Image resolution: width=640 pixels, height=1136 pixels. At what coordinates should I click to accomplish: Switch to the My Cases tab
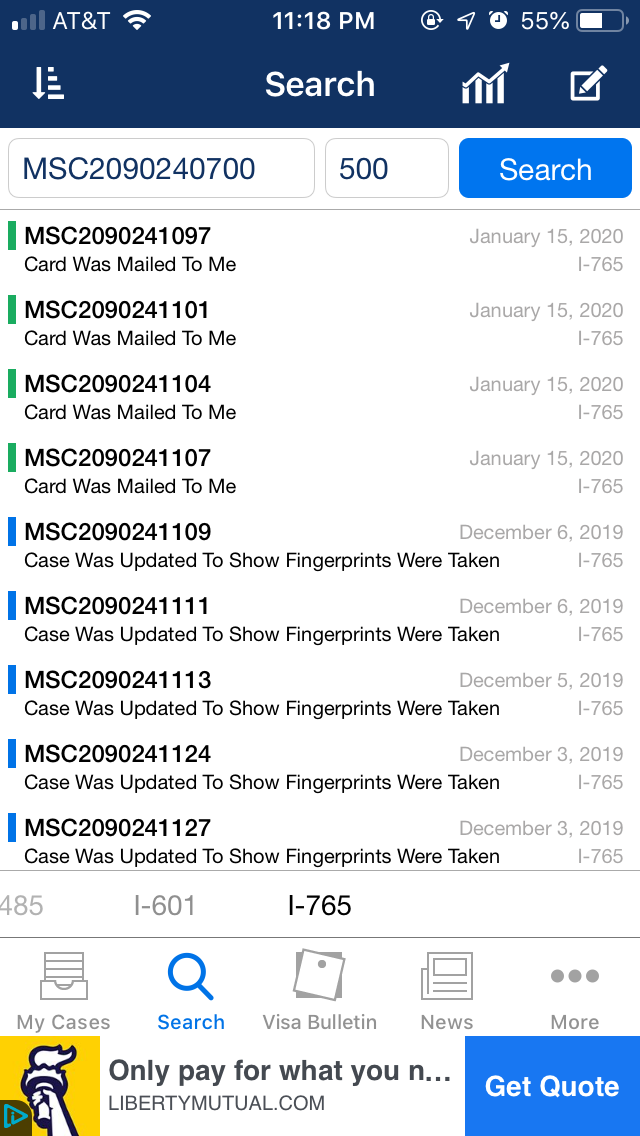[64, 990]
